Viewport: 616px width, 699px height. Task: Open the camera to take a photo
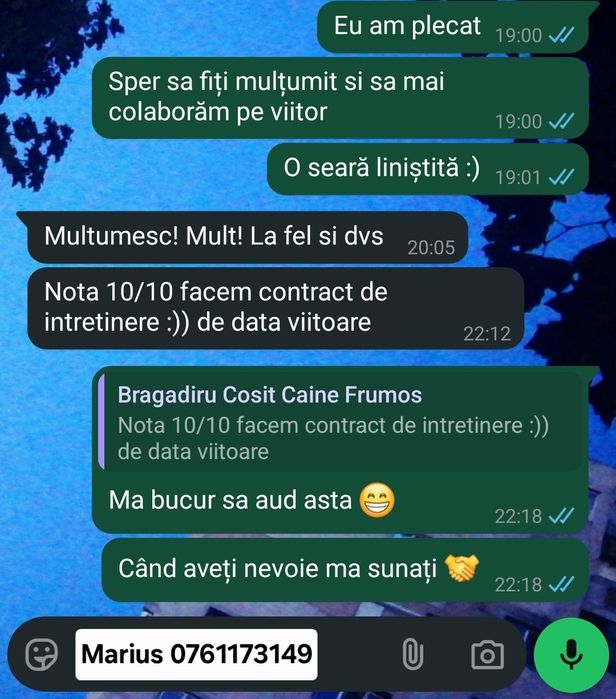[487, 655]
